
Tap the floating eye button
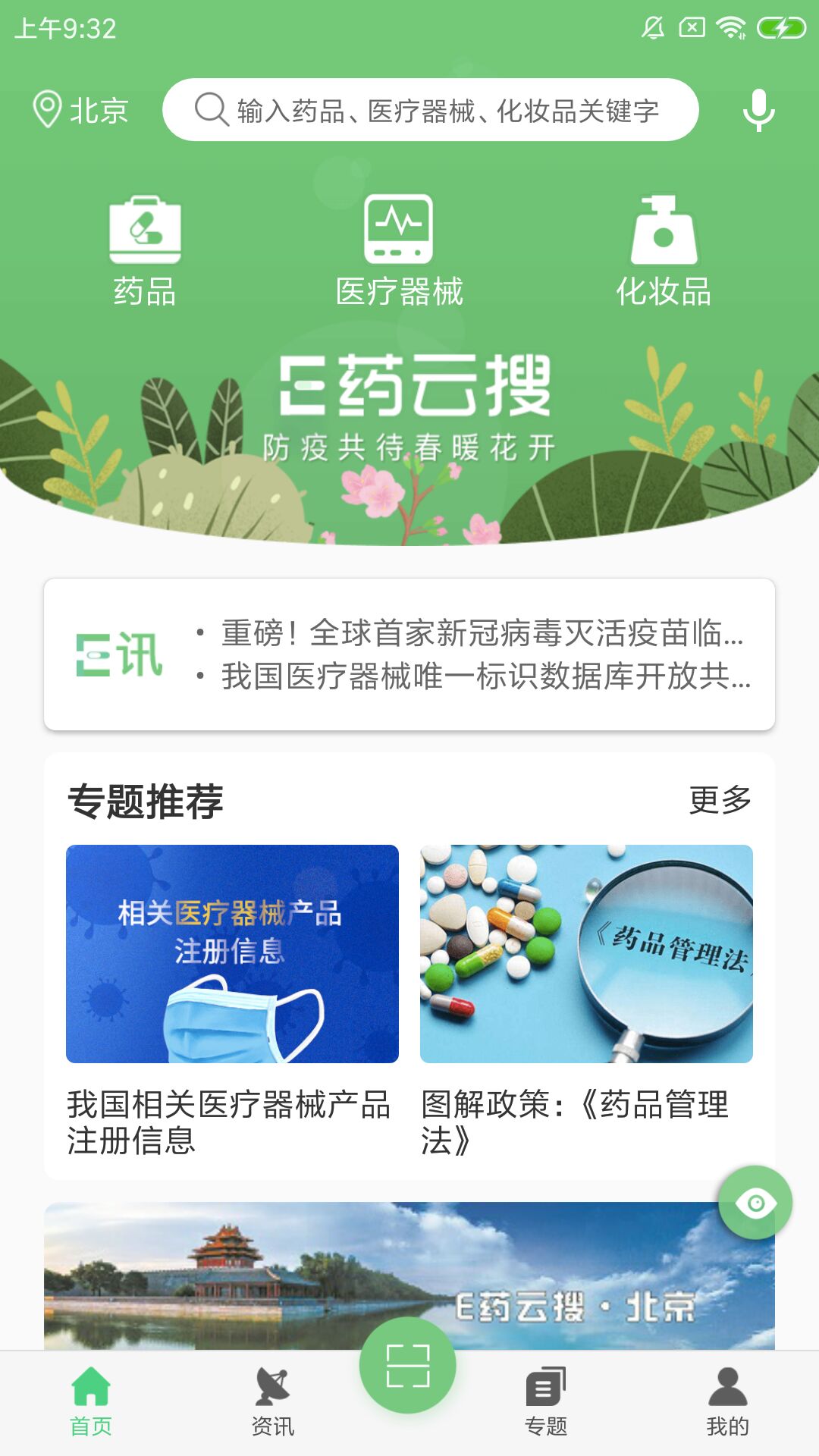pyautogui.click(x=755, y=1203)
